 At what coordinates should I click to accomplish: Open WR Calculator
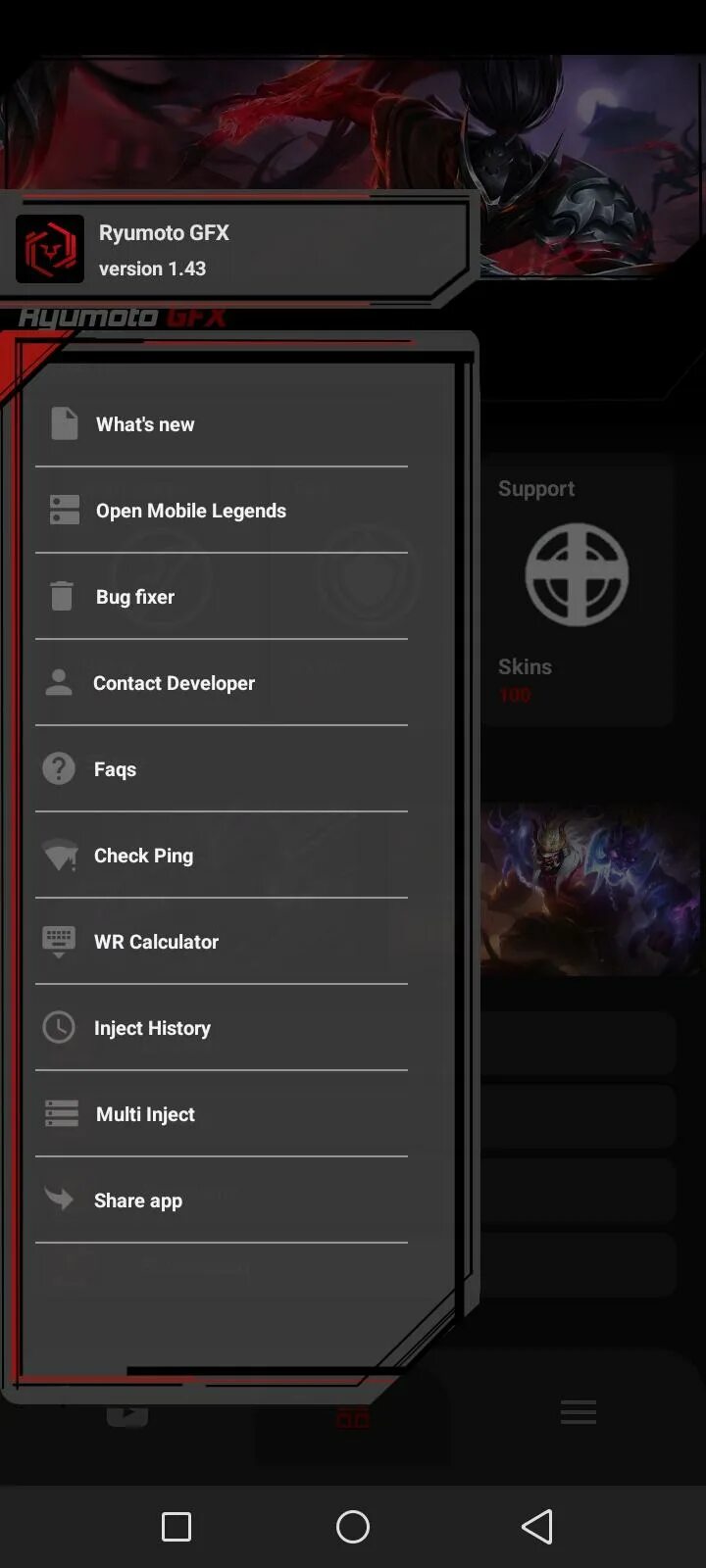point(222,942)
